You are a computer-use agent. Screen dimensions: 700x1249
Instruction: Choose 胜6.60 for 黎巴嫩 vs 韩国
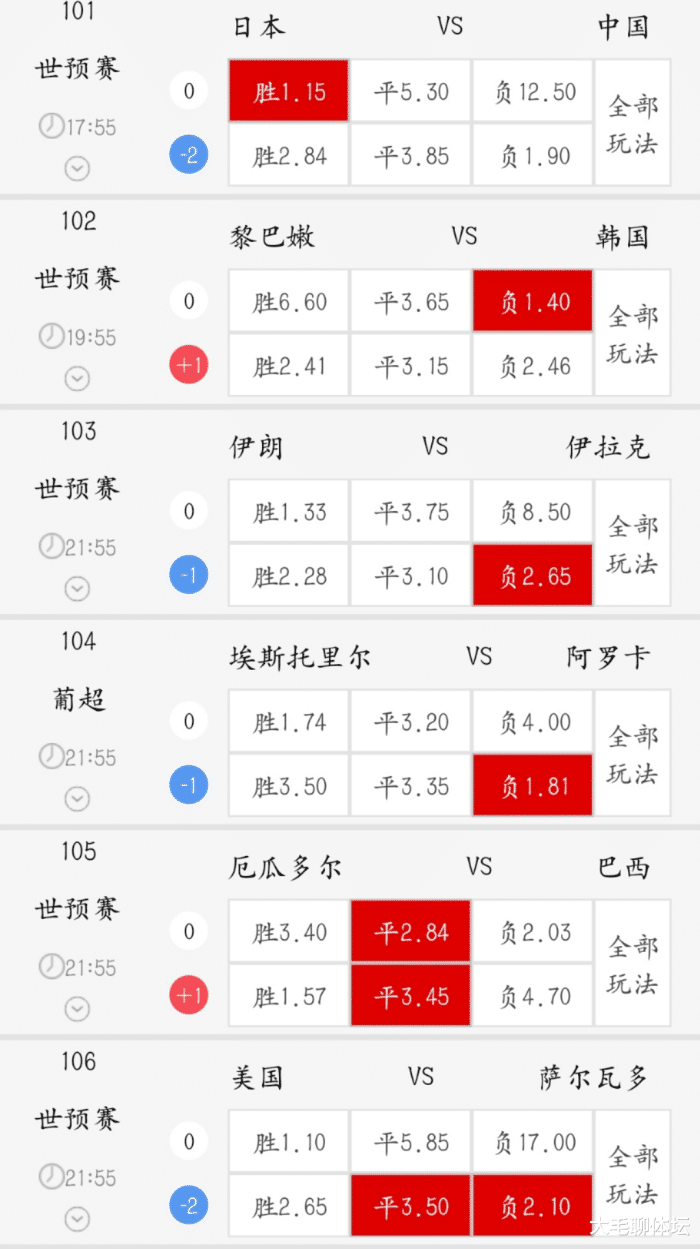[x=289, y=301]
